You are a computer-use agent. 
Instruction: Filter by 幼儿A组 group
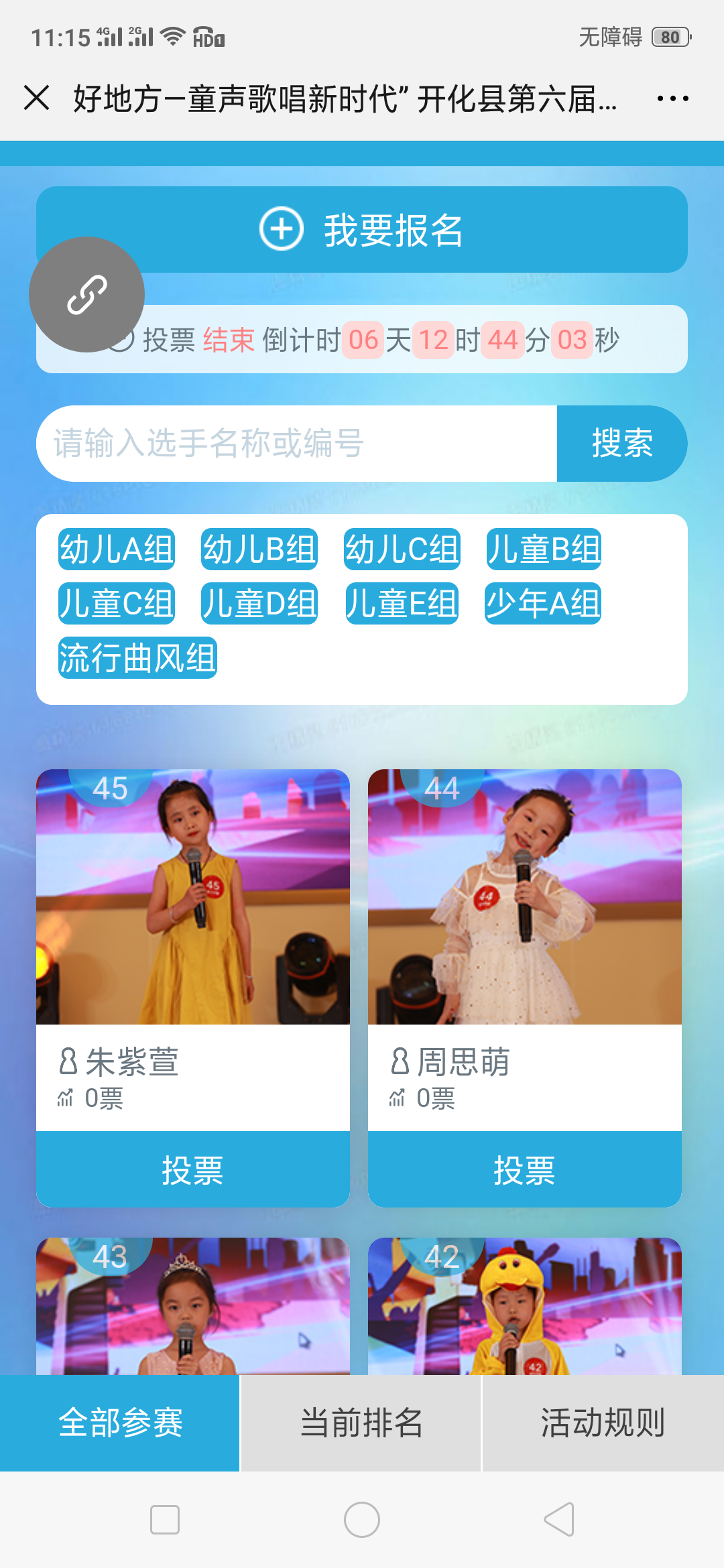pos(117,549)
